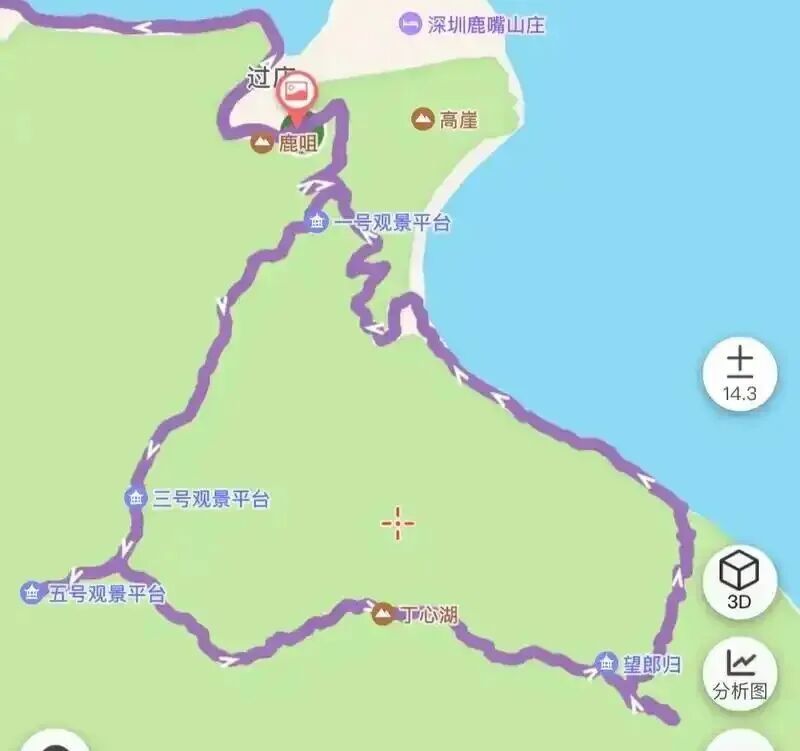
Task: Select the 三号观景平台 marker
Action: click(135, 497)
